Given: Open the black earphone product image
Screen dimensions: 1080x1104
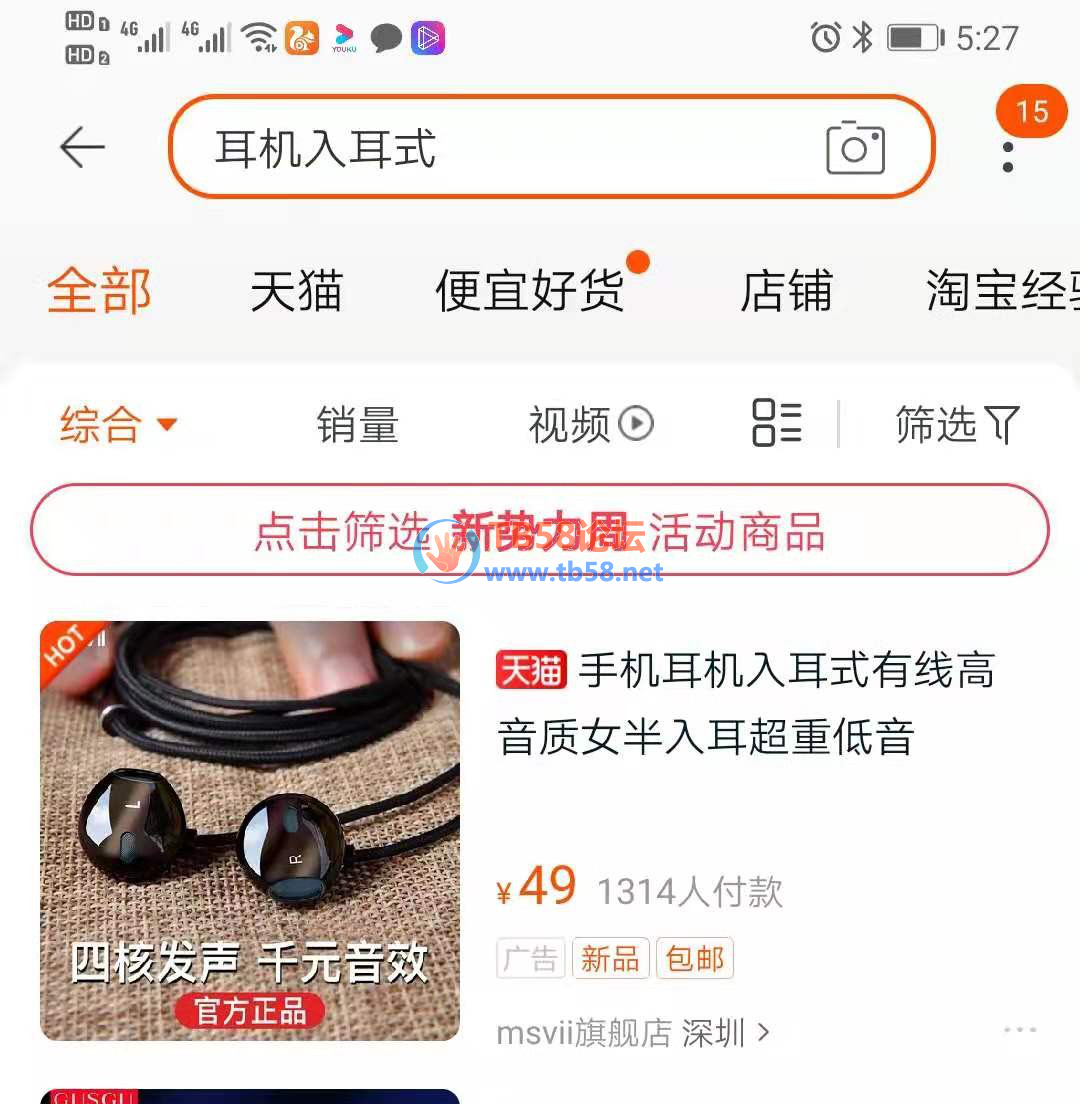Looking at the screenshot, I should click(250, 830).
